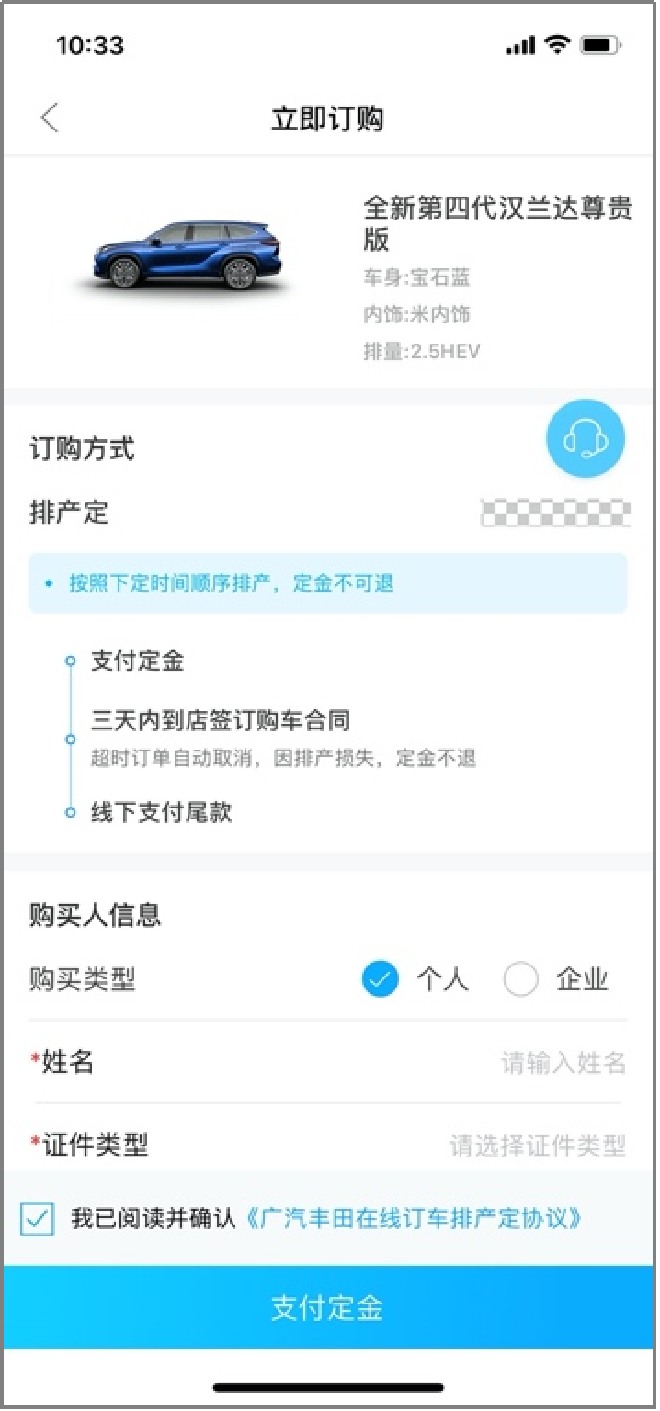Open 广汽丰田在线订车排产定协议 link
The image size is (660, 1411).
pyautogui.click(x=414, y=1219)
